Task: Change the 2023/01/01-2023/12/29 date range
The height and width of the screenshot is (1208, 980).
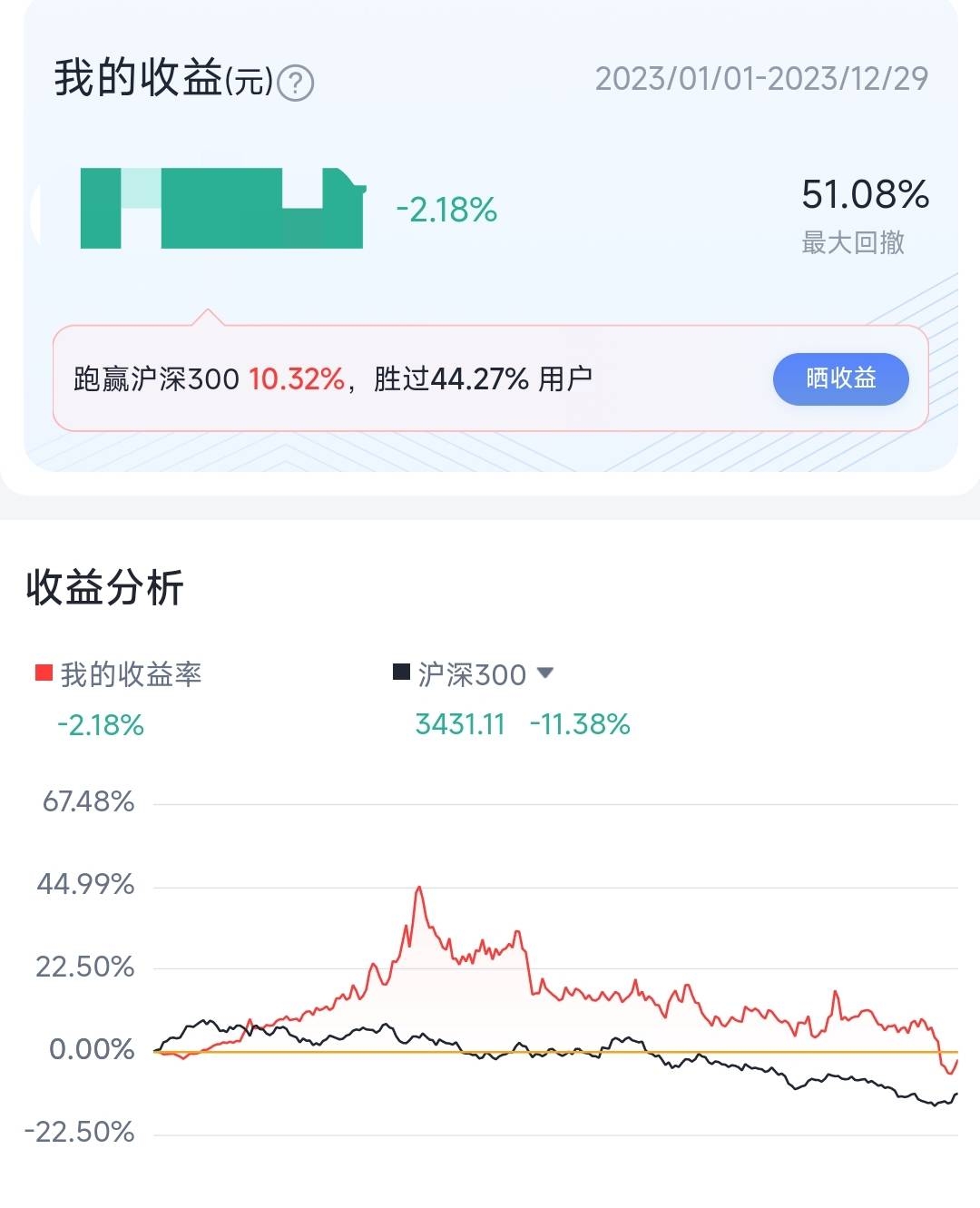Action: click(761, 79)
